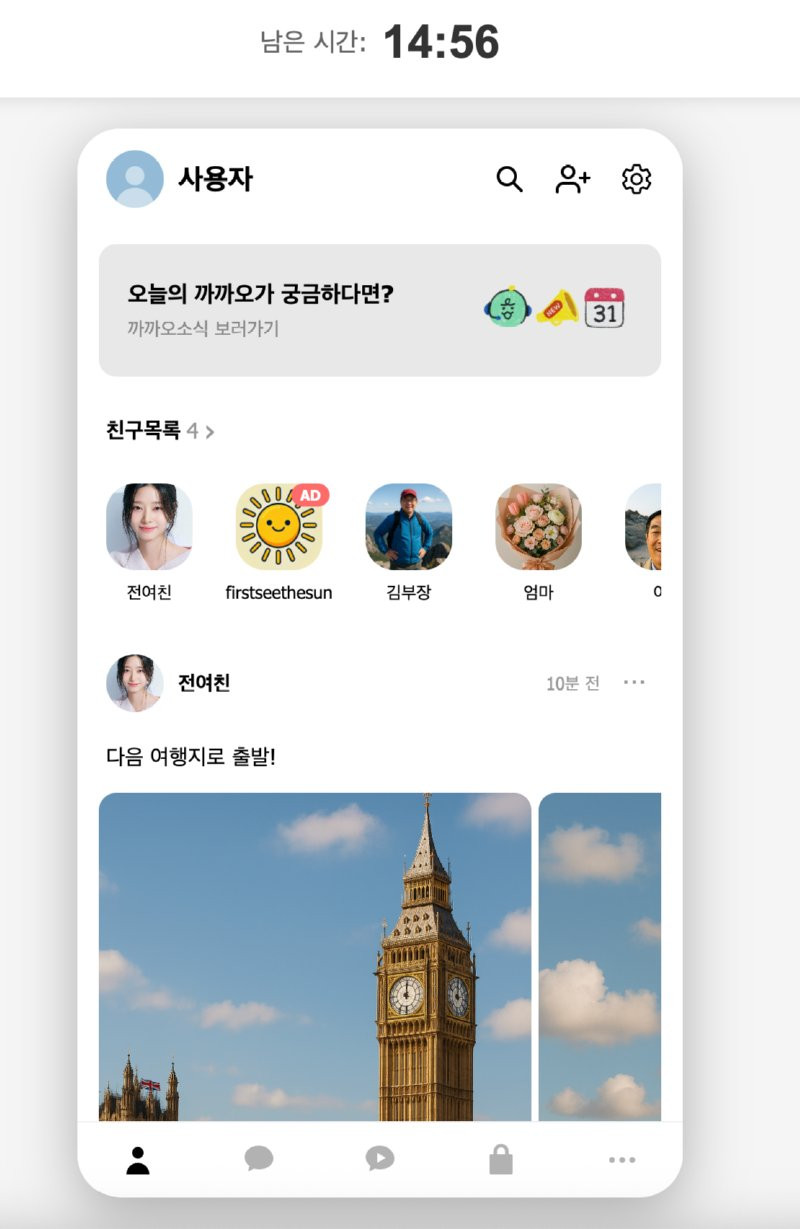
Task: Open more options on 전여친's post
Action: point(634,682)
